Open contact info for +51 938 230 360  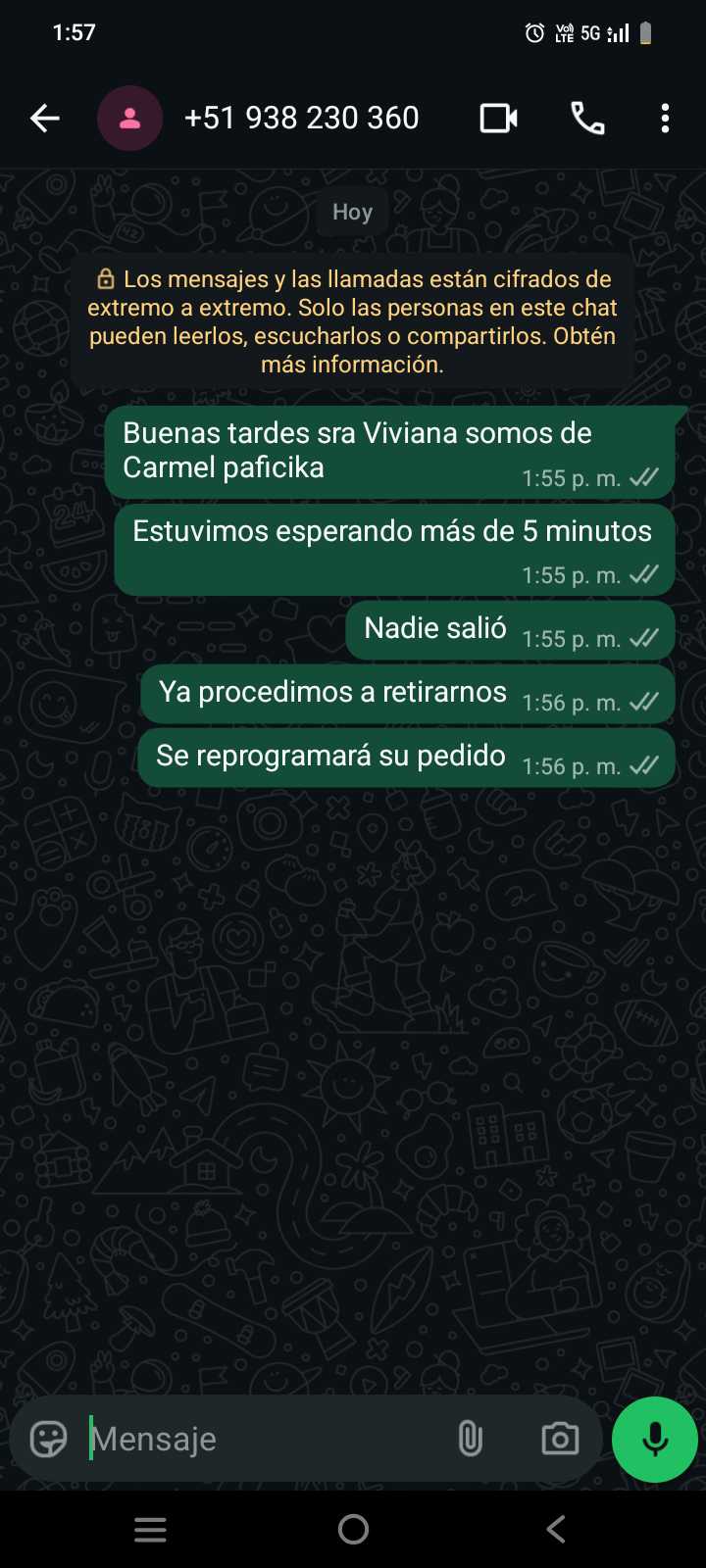tap(301, 119)
